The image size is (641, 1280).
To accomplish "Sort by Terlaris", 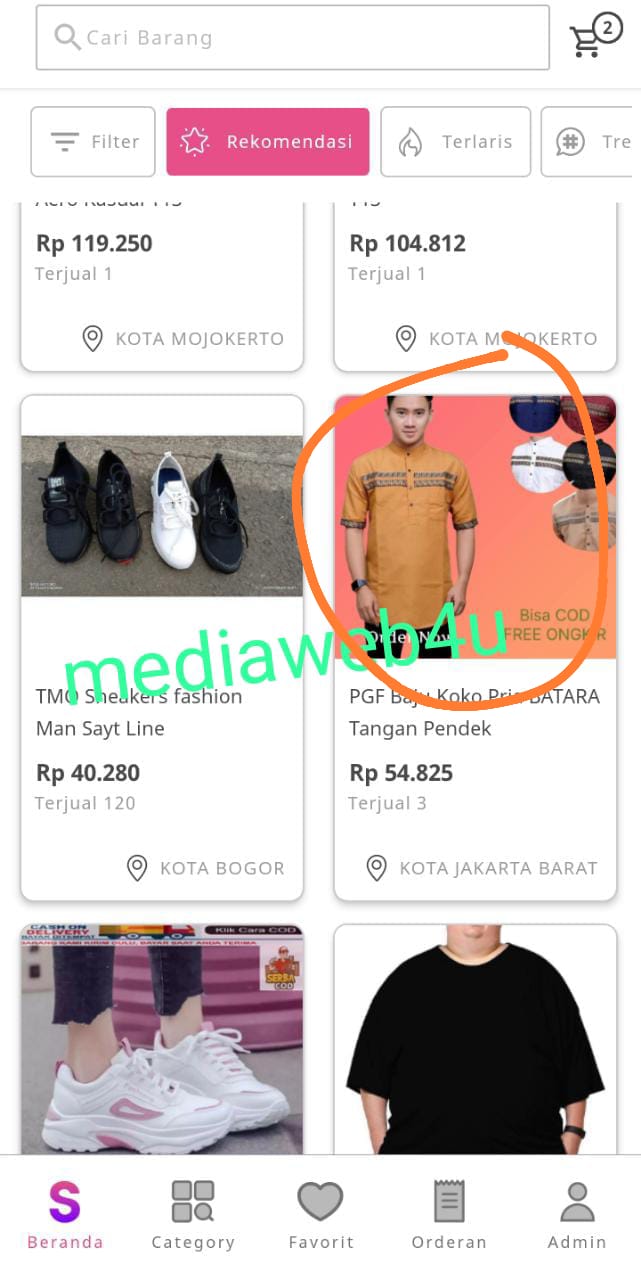I will coord(456,142).
